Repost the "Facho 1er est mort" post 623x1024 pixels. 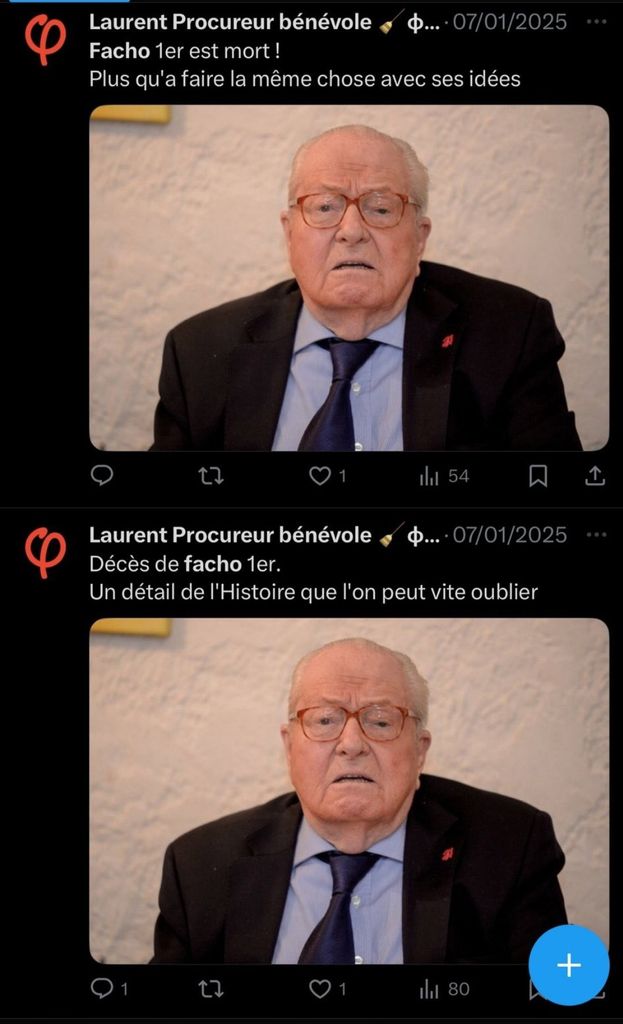(211, 476)
